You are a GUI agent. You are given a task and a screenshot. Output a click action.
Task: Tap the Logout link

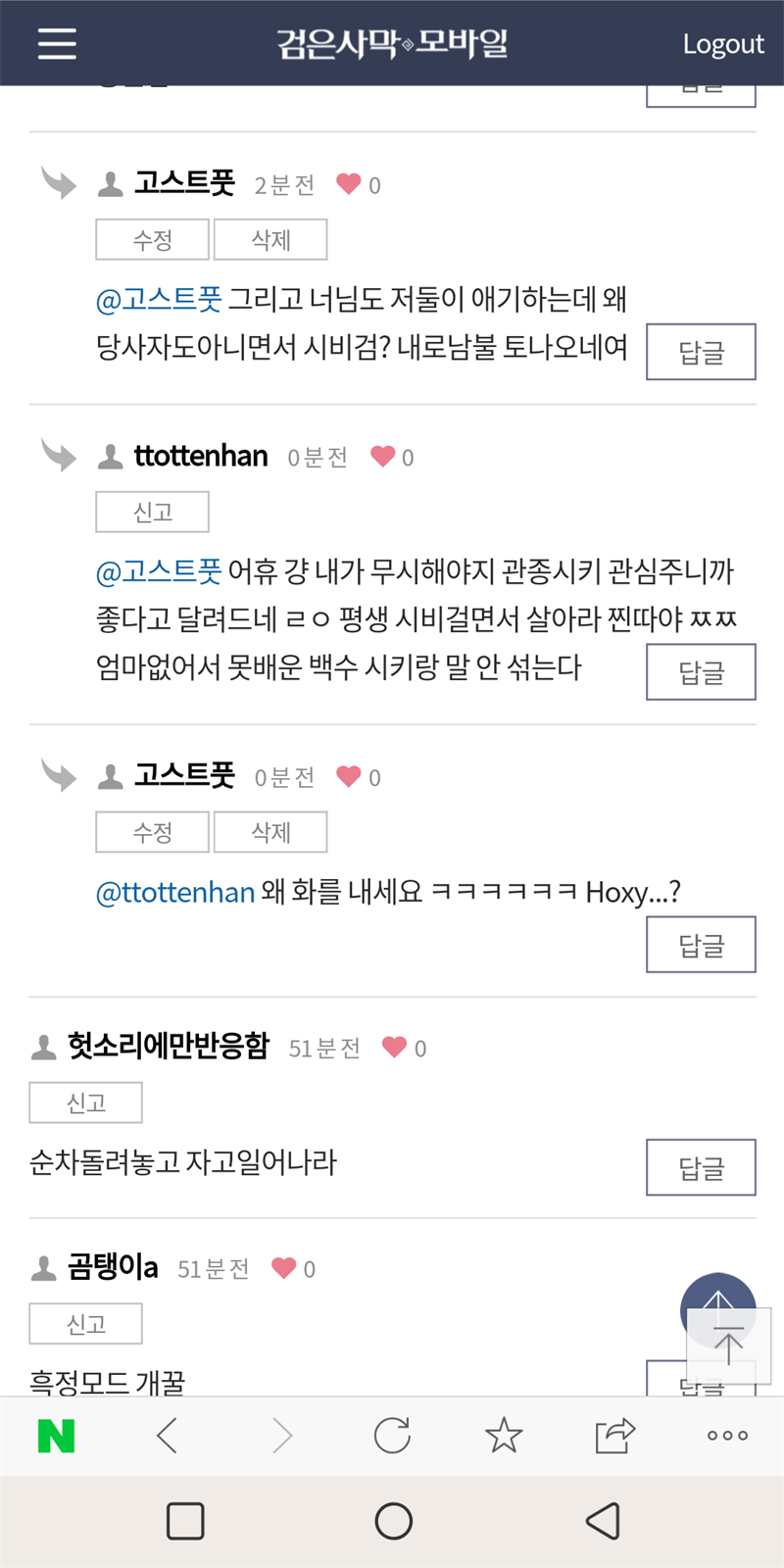722,44
